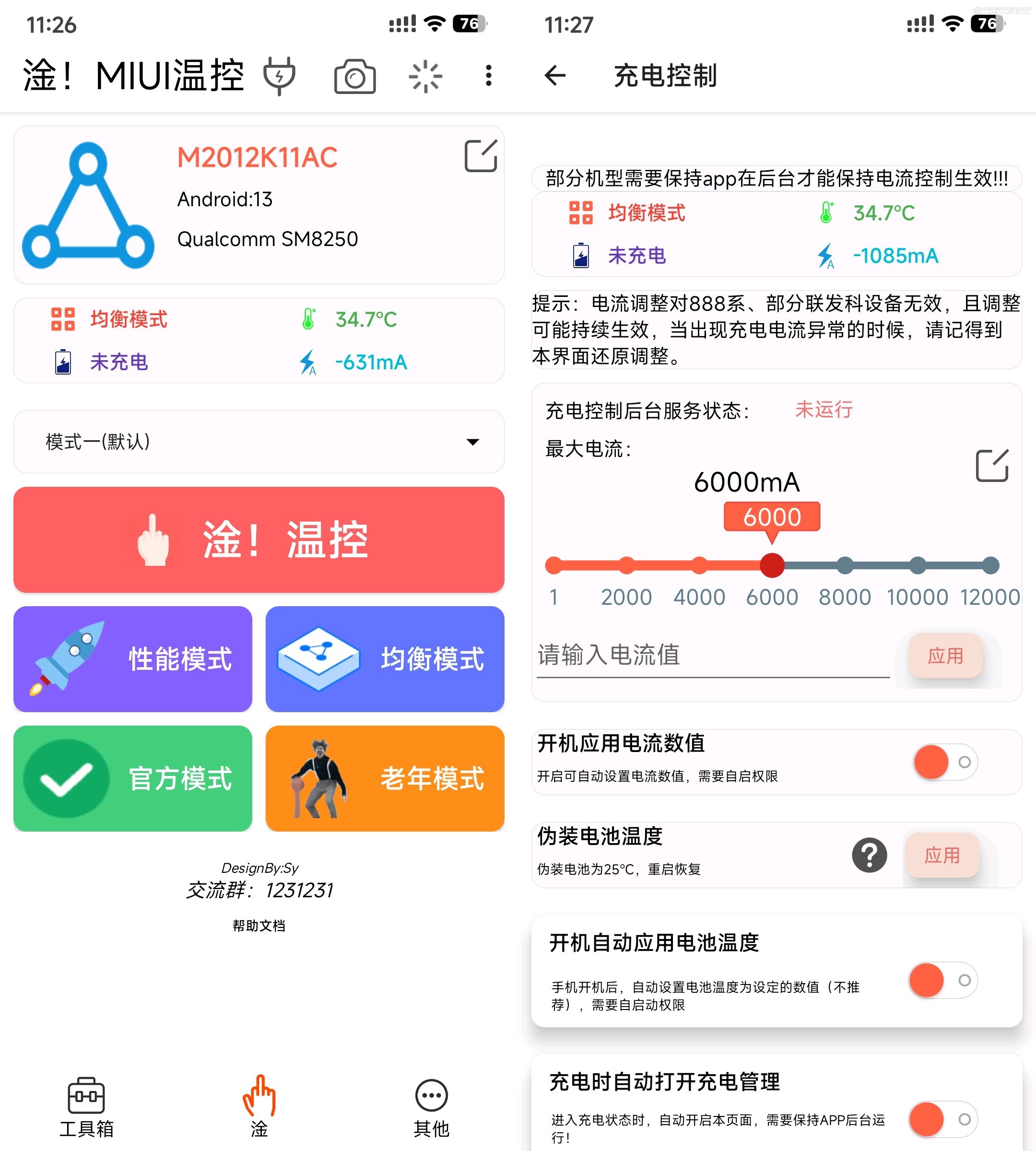Toggle 开机应用电流数值 switch

click(945, 762)
